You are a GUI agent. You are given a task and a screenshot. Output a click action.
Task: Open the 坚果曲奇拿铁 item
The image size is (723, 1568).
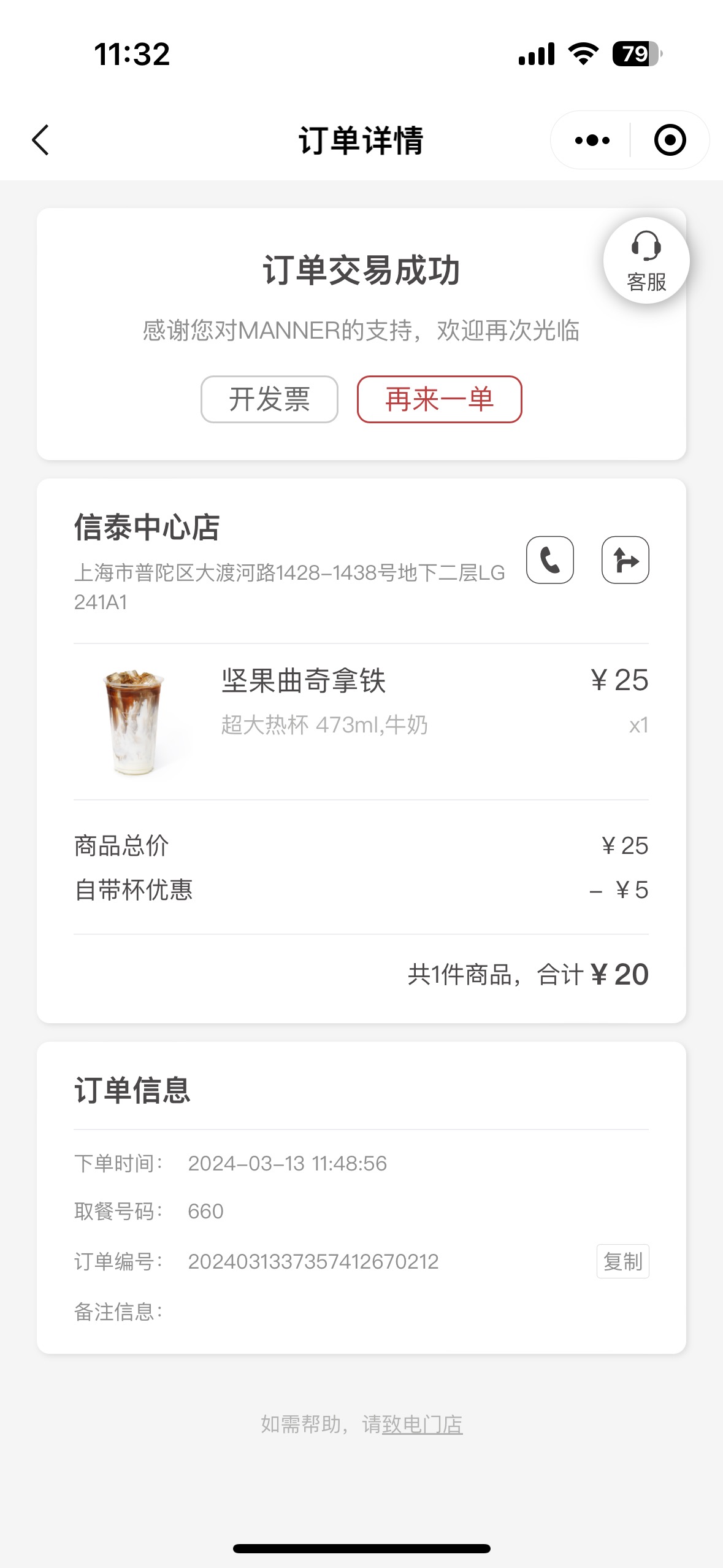tap(361, 721)
